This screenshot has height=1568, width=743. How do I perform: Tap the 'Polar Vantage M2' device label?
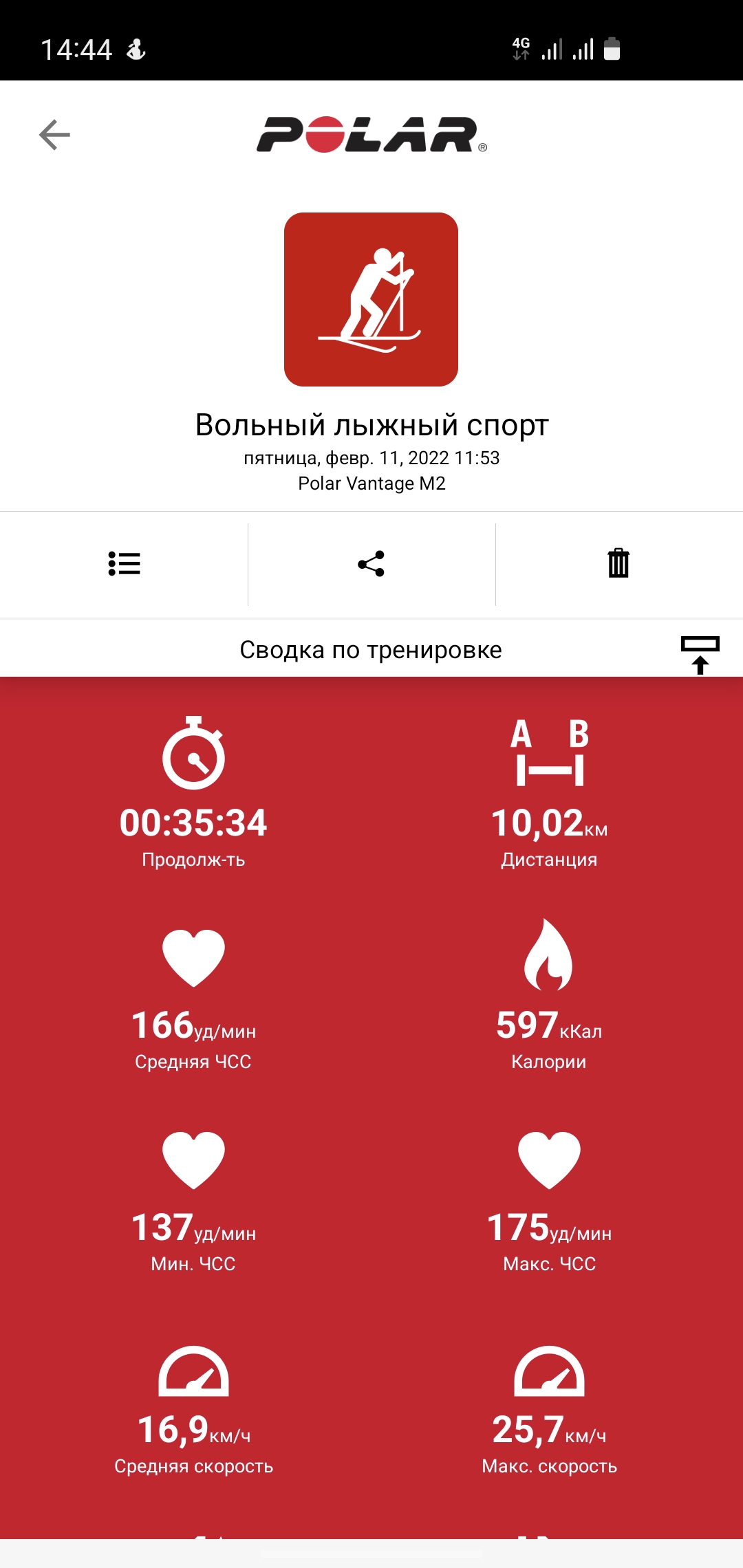tap(371, 483)
